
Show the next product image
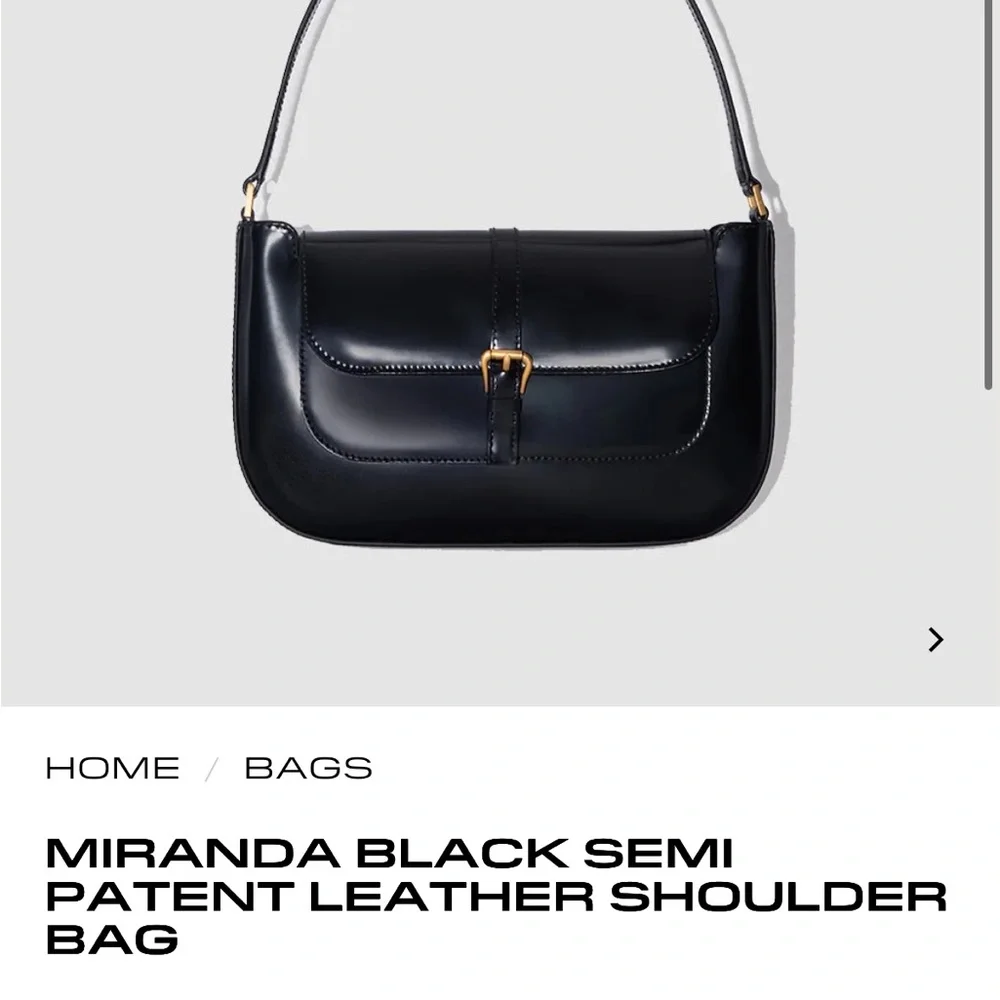click(936, 640)
